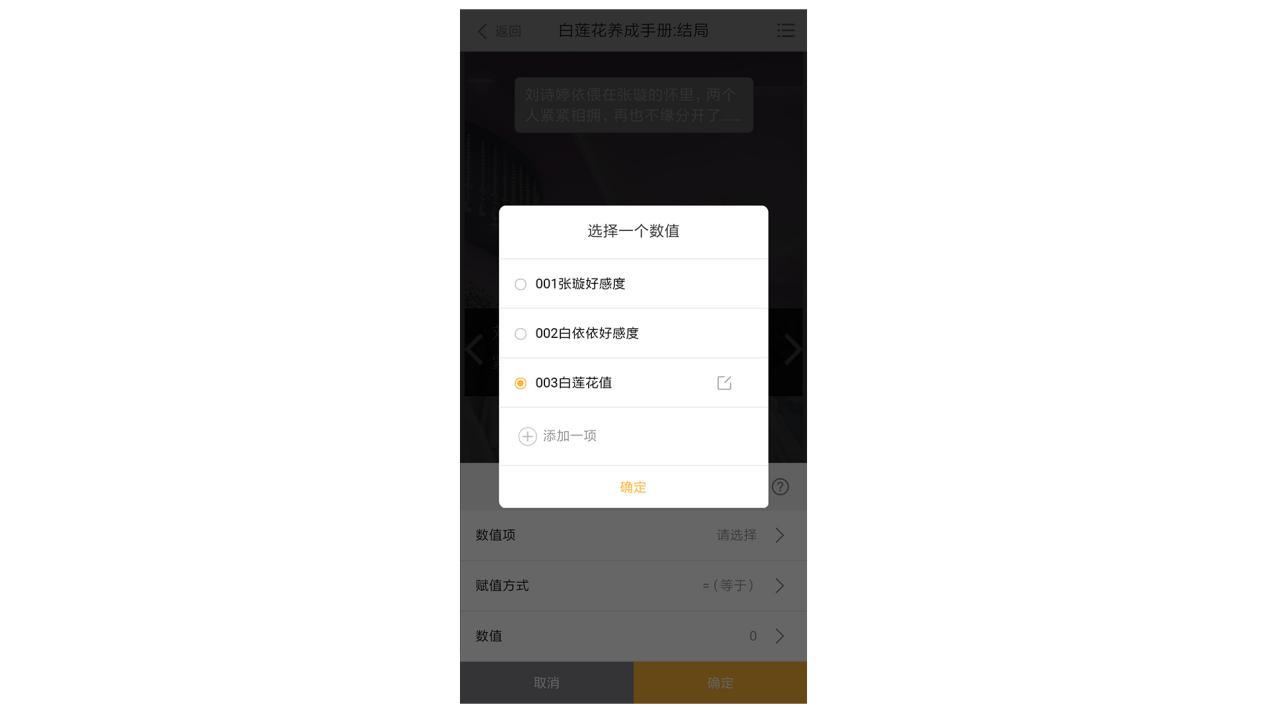Add a new value via 添加一项
1267x713 pixels.
(558, 436)
